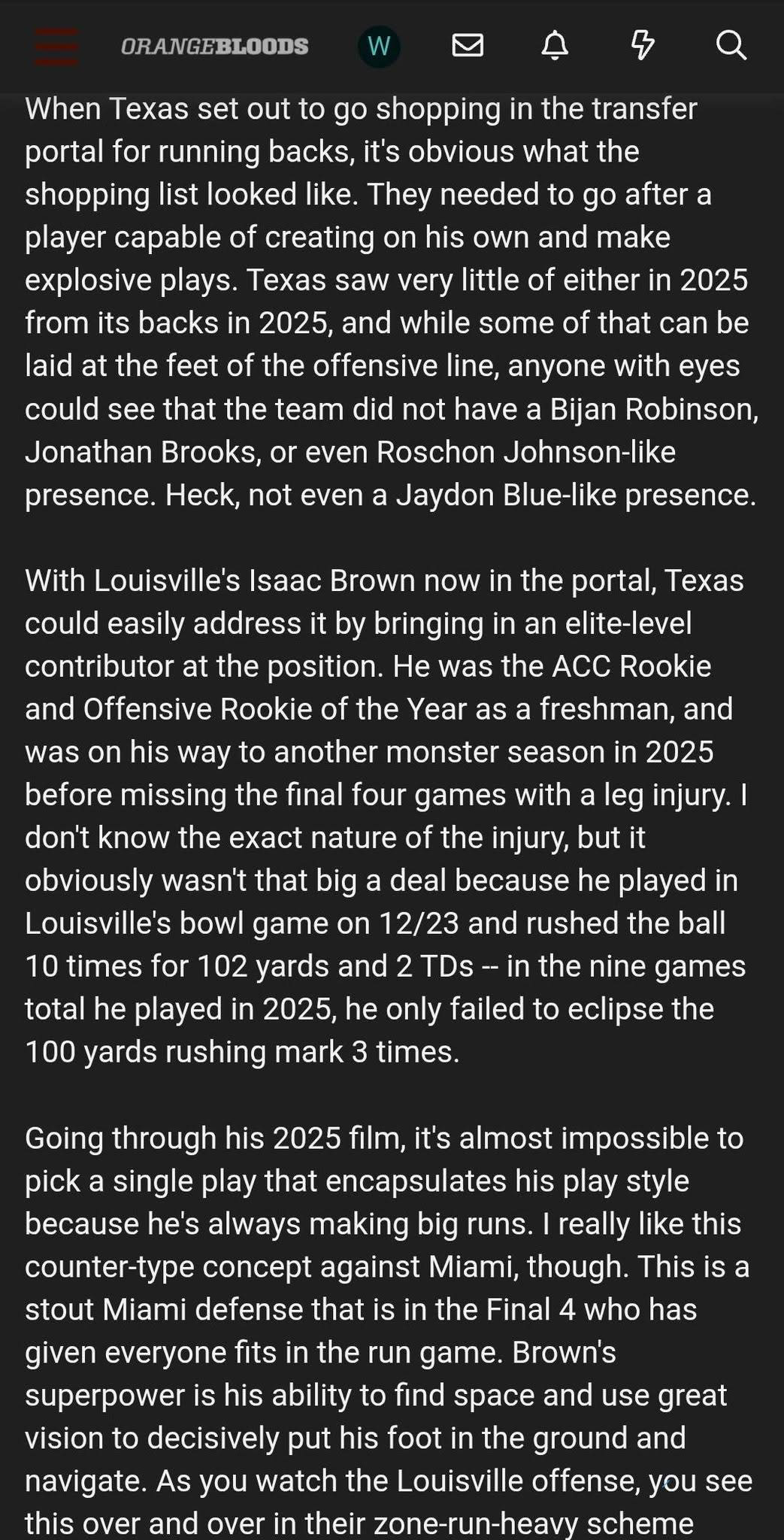The height and width of the screenshot is (1540, 784).
Task: Open the notifications bell
Action: tap(555, 46)
